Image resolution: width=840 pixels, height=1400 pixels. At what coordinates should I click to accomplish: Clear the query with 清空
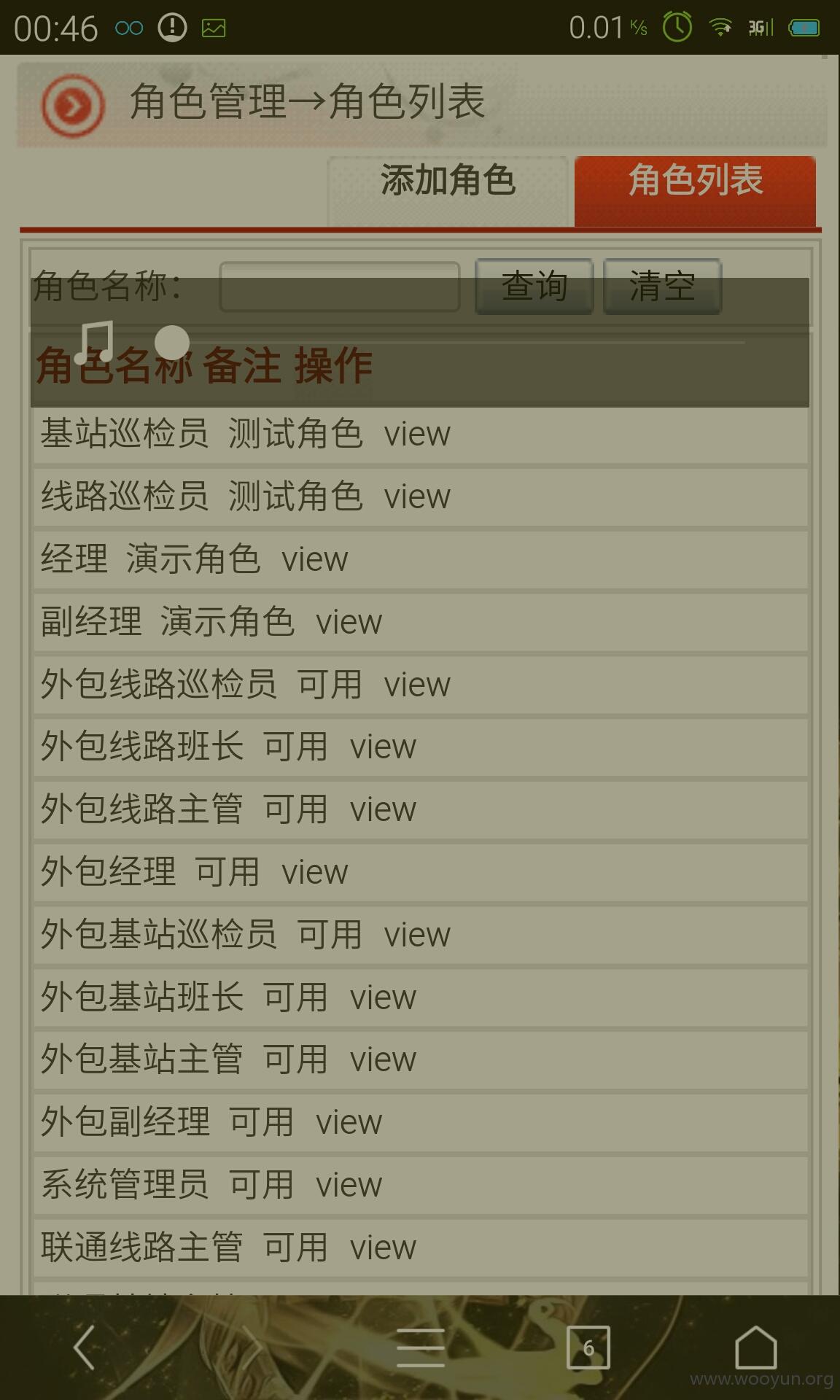[662, 287]
